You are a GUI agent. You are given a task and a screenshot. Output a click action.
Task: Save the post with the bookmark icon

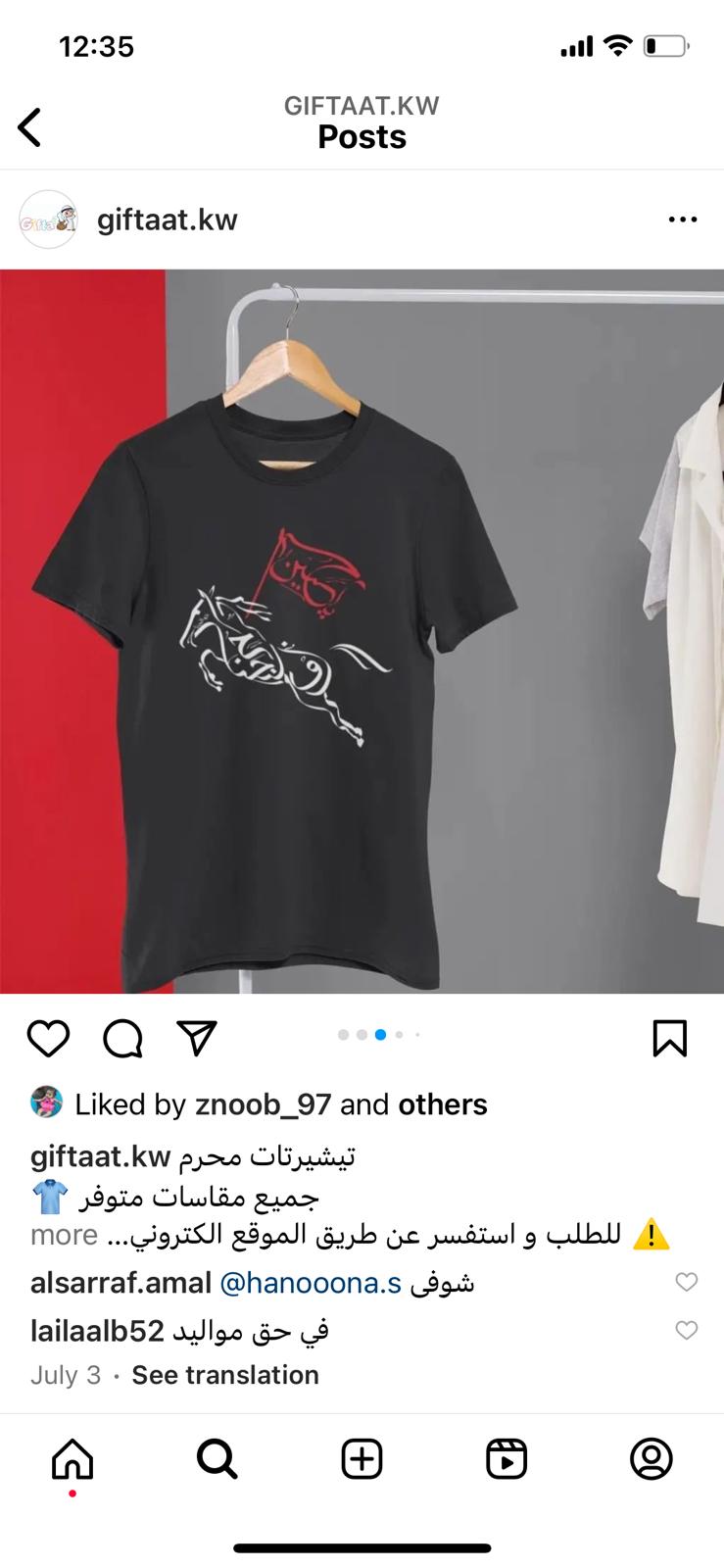click(670, 1038)
